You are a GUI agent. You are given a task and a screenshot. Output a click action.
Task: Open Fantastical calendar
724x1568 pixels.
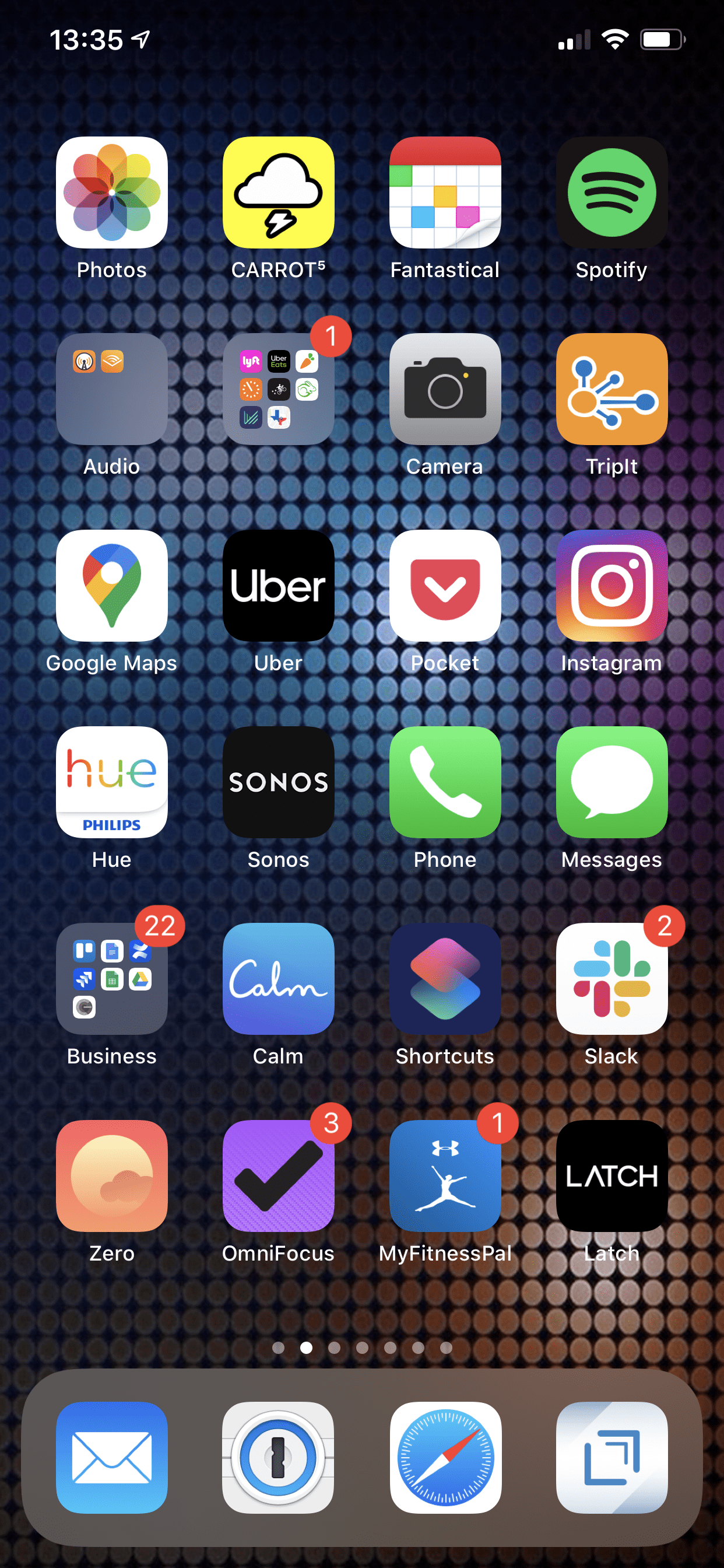[445, 192]
